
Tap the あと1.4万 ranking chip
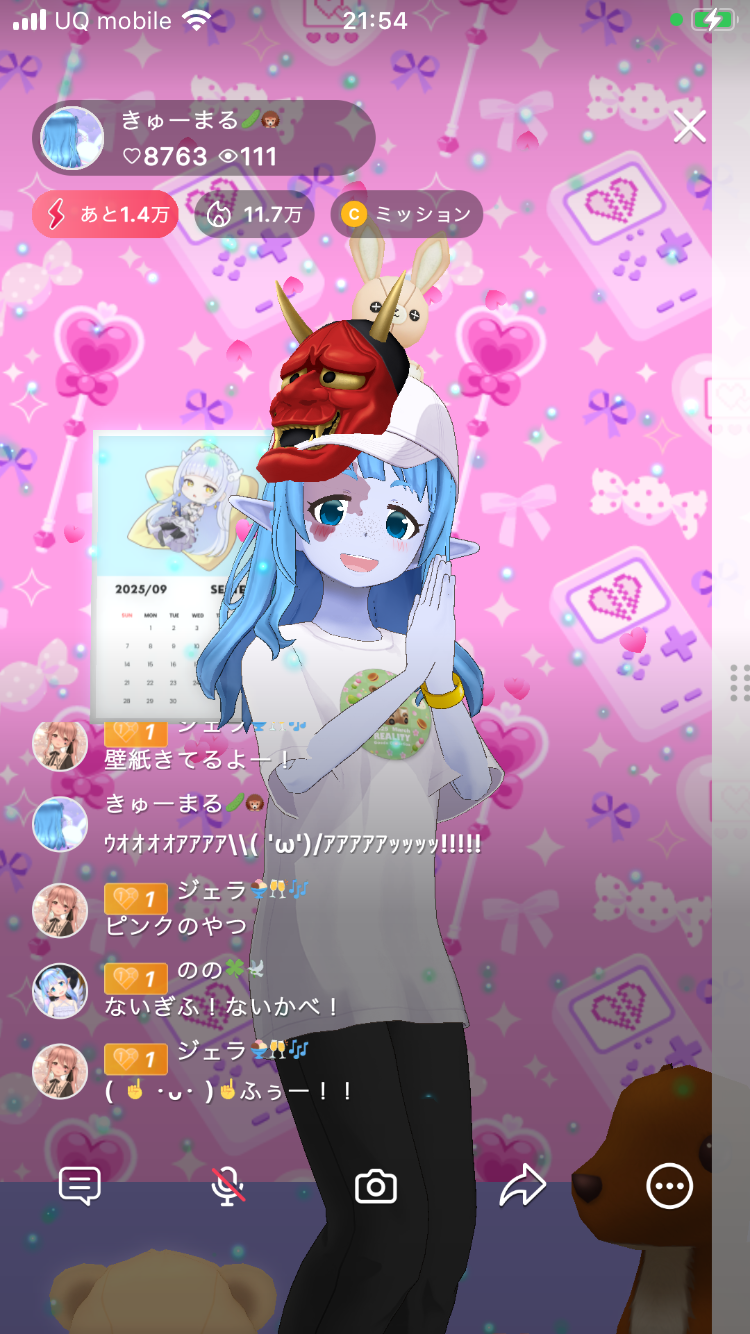106,214
